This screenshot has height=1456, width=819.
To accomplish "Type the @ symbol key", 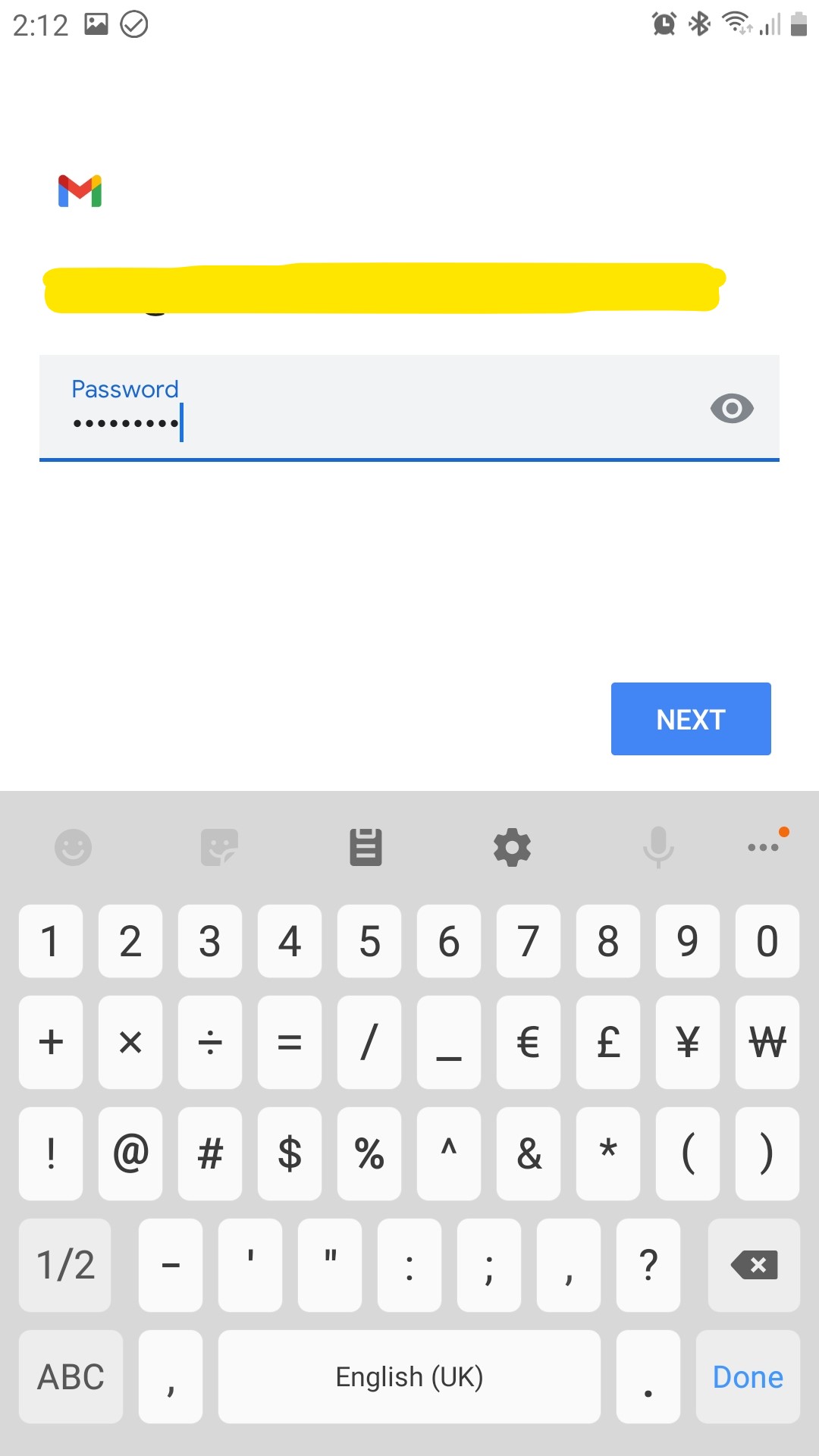I will pos(130,1153).
